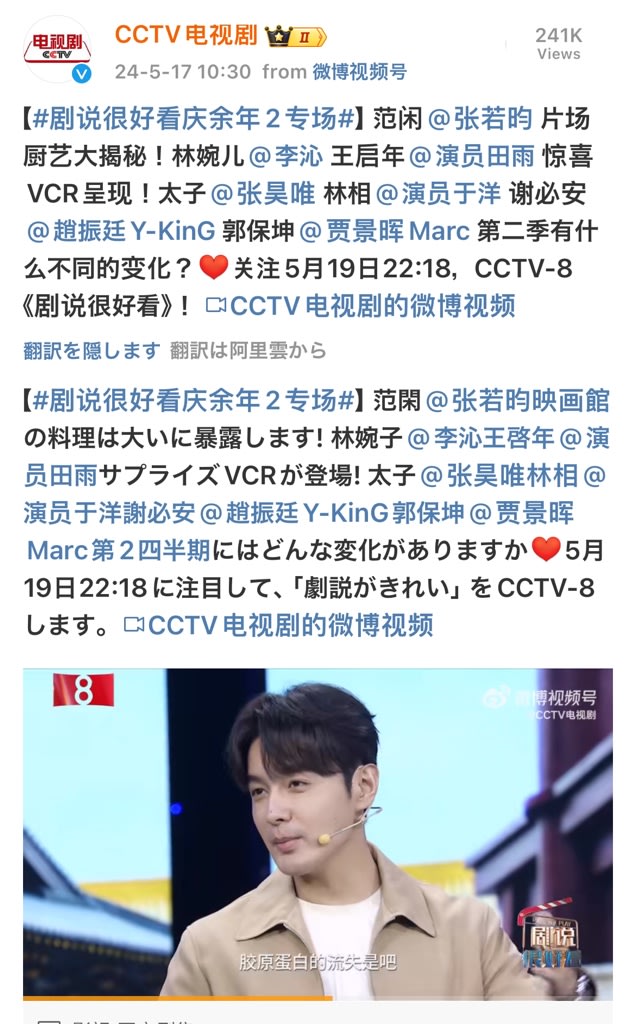
Task: Open CCTV电视剧 profile avatar
Action: pyautogui.click(x=57, y=49)
